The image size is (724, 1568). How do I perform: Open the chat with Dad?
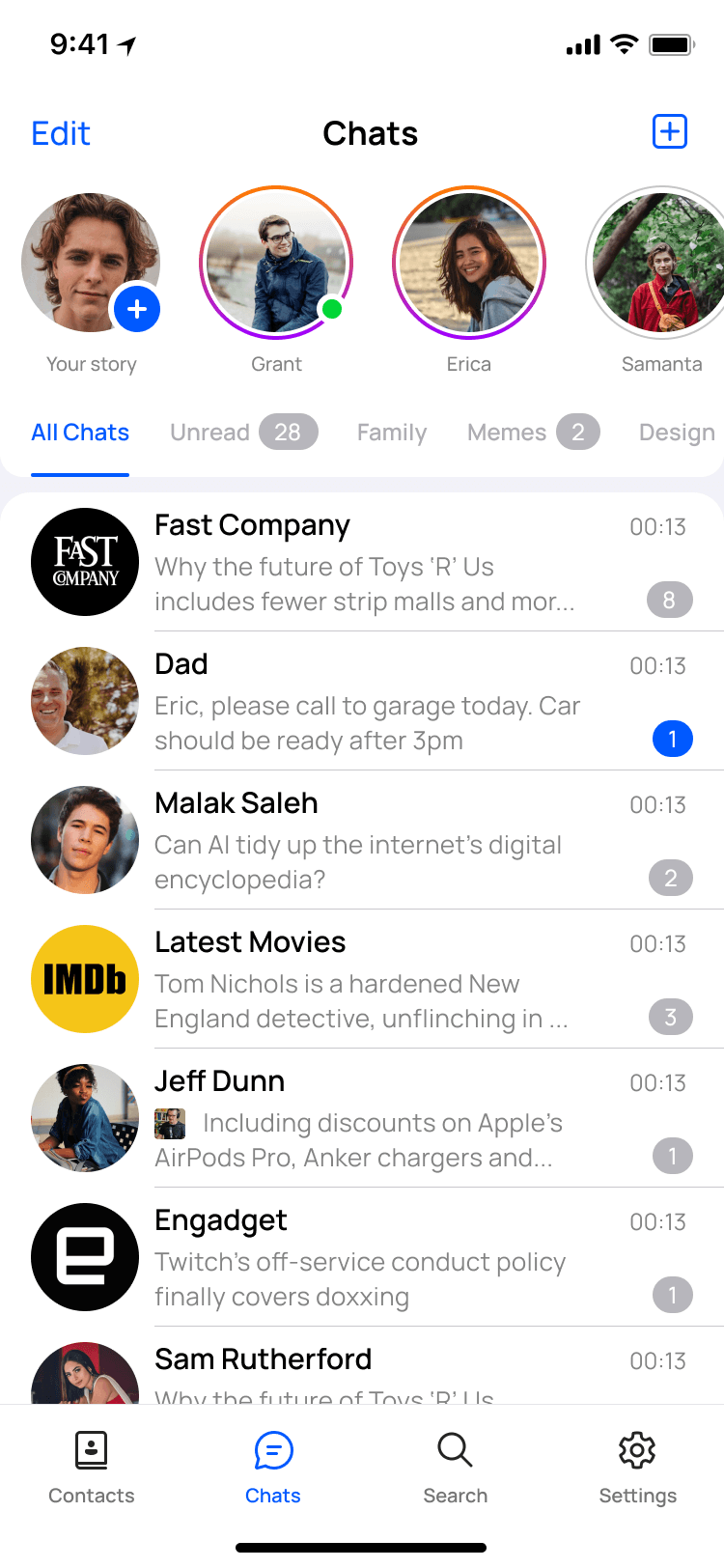386,701
